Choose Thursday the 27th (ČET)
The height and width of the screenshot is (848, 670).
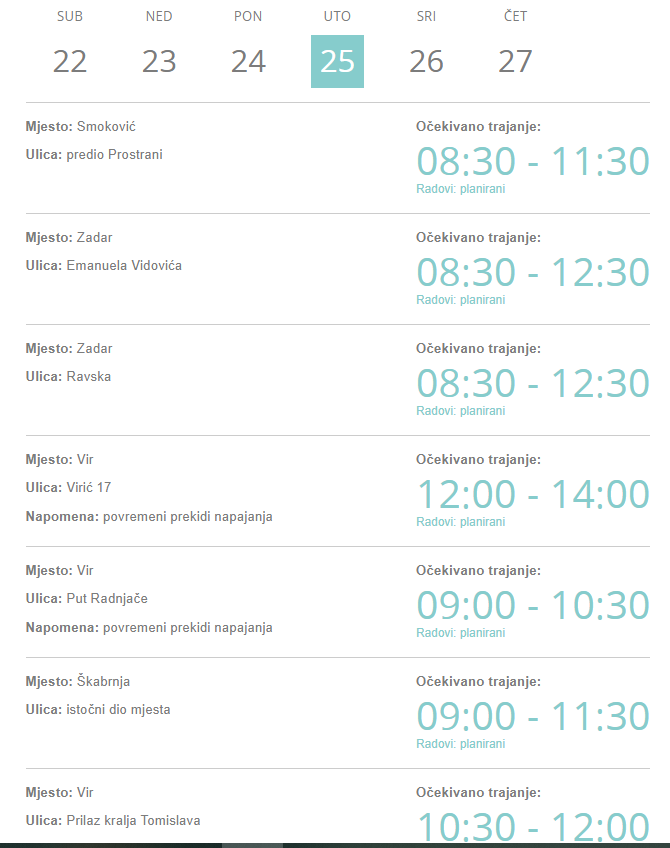[x=515, y=60]
